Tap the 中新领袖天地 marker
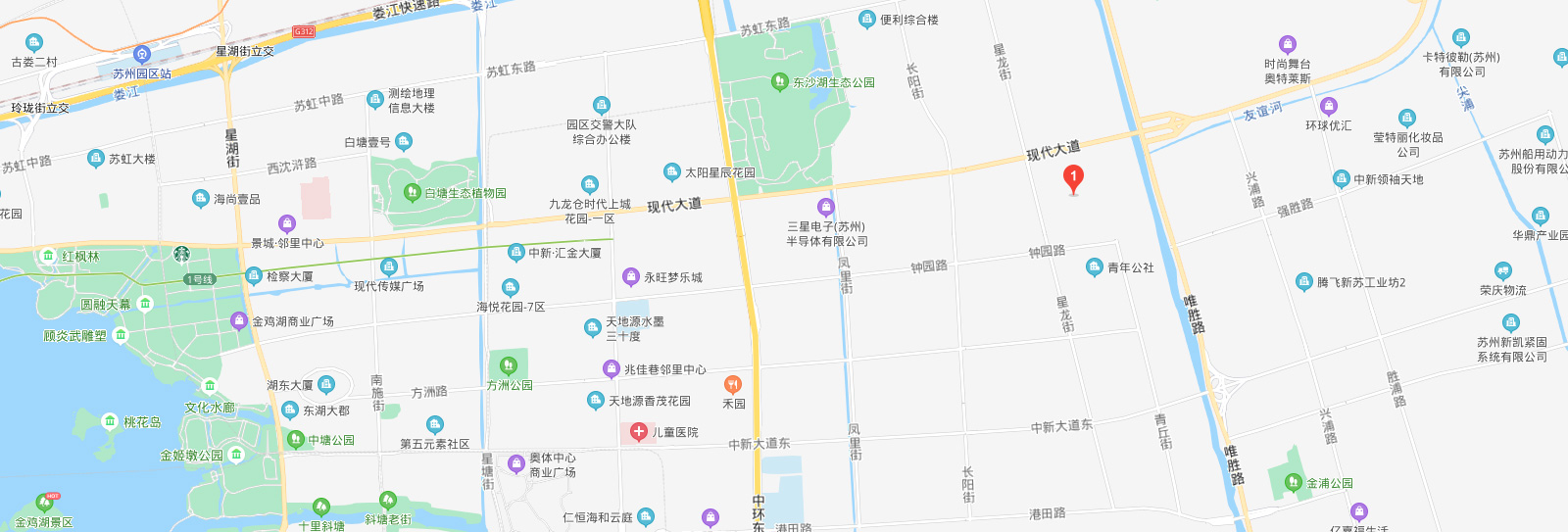 pos(1342,179)
